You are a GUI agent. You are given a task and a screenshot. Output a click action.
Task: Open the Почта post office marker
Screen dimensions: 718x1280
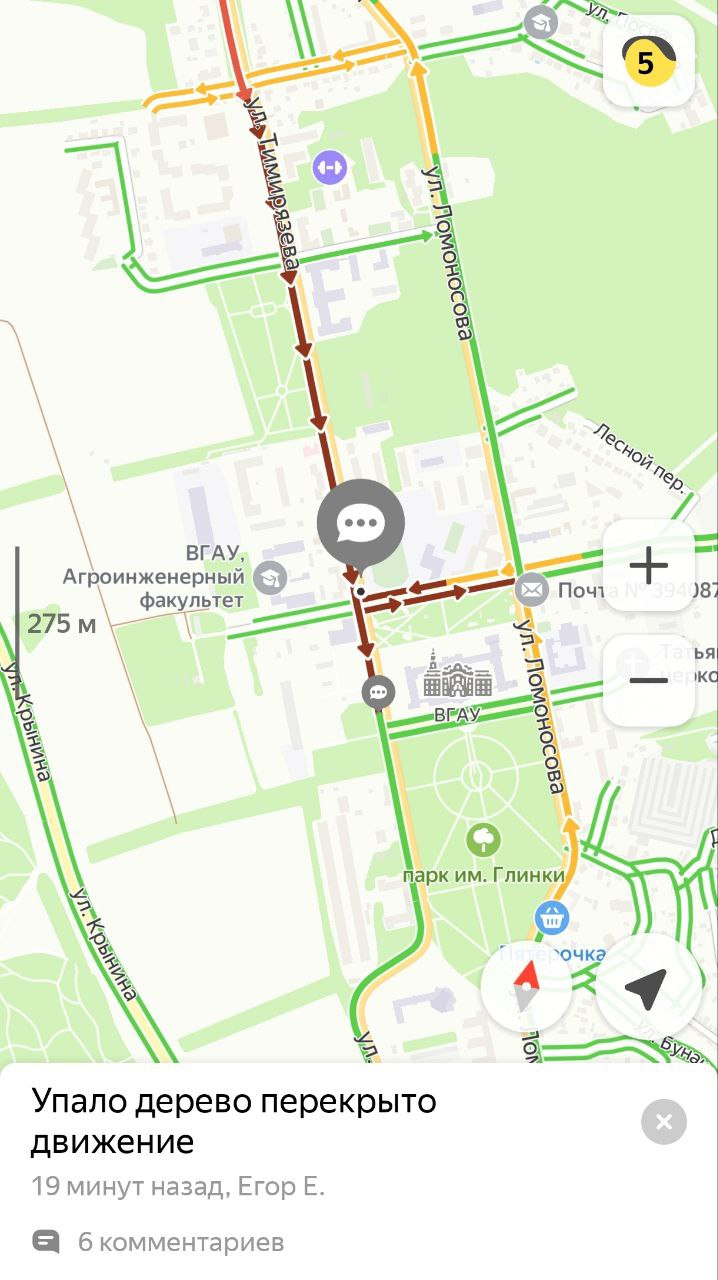pos(532,590)
